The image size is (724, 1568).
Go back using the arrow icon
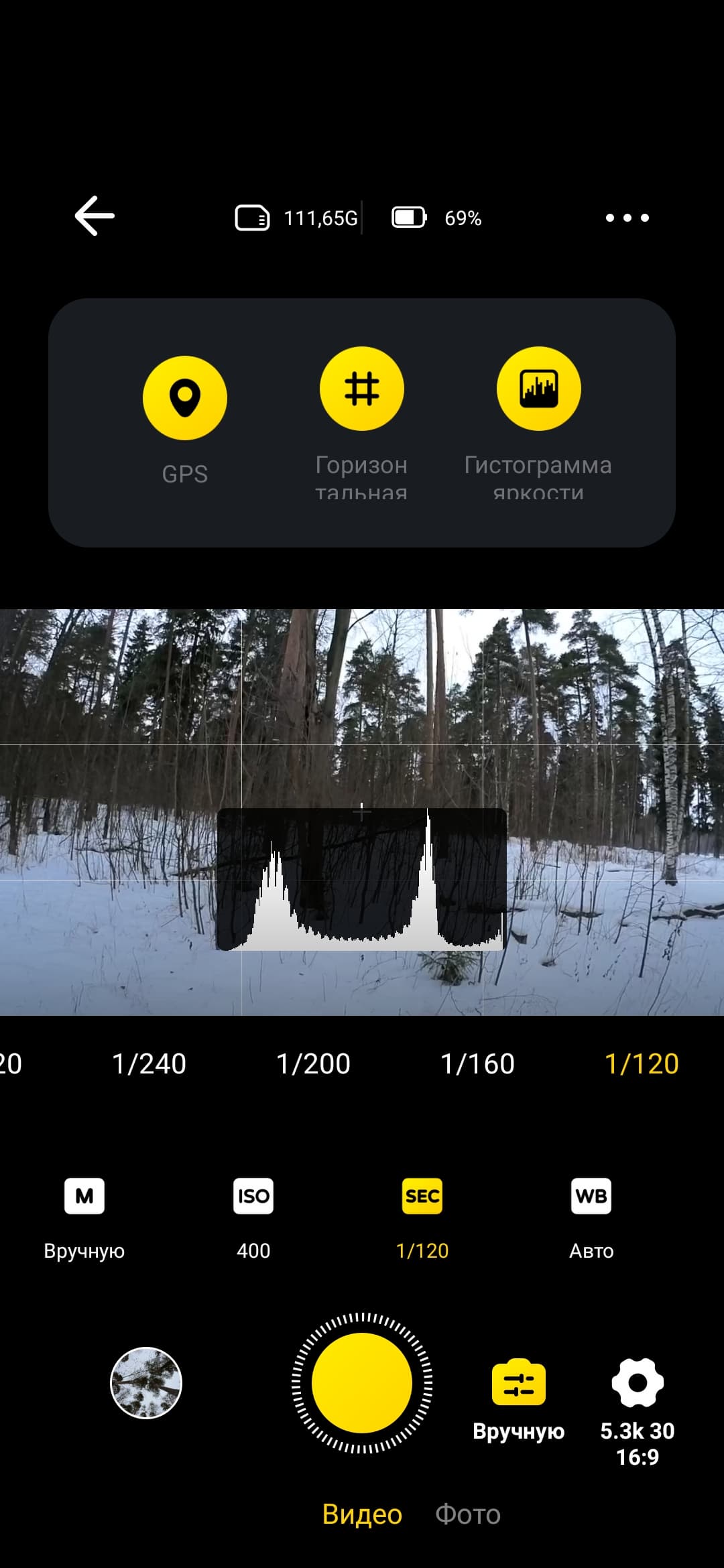click(95, 216)
